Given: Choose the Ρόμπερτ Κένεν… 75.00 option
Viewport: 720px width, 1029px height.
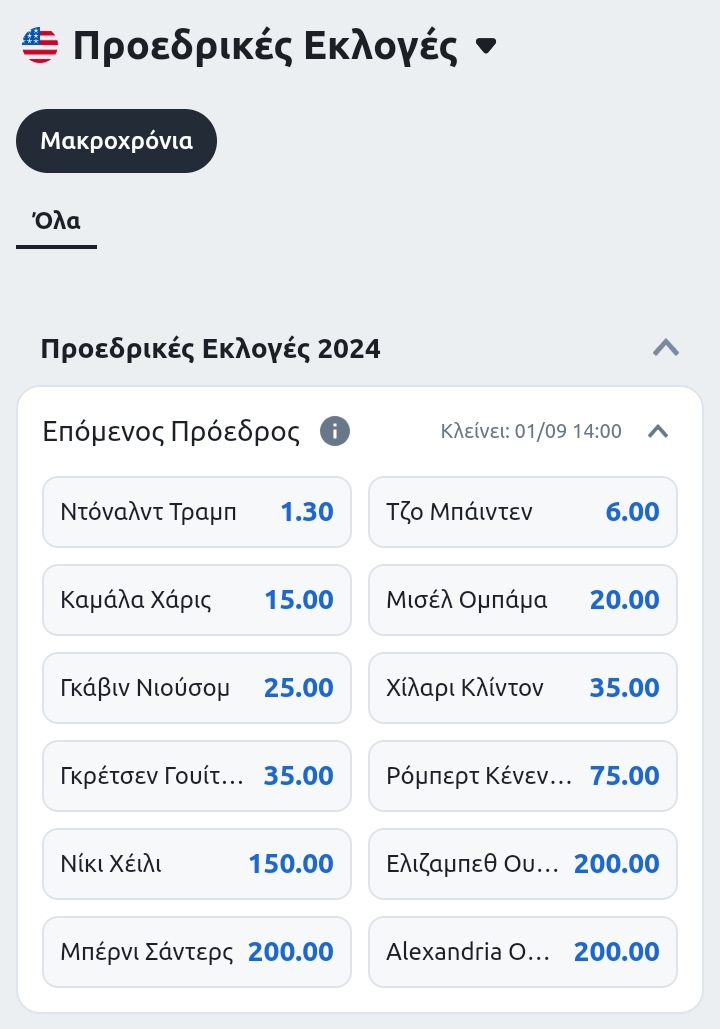Looking at the screenshot, I should [522, 776].
